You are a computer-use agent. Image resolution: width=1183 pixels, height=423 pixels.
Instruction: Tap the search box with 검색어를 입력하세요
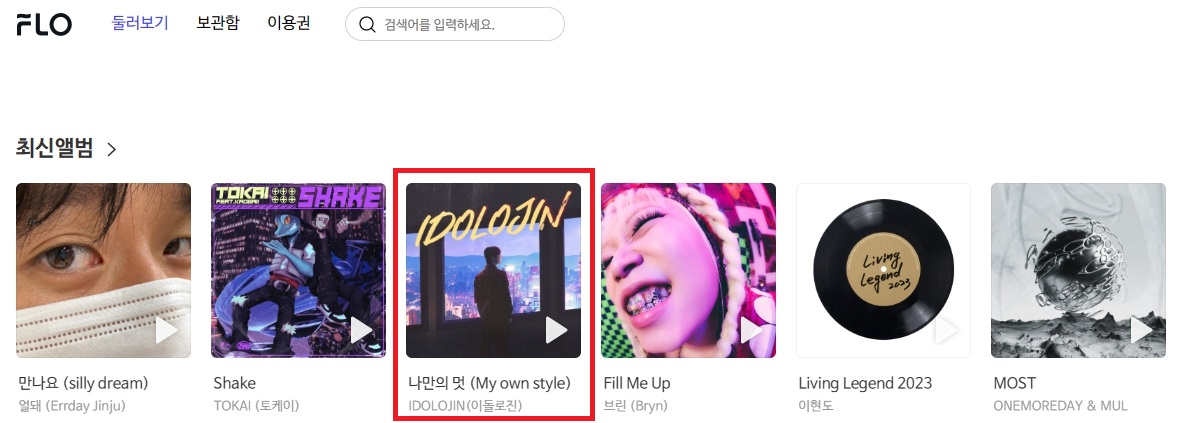click(465, 25)
